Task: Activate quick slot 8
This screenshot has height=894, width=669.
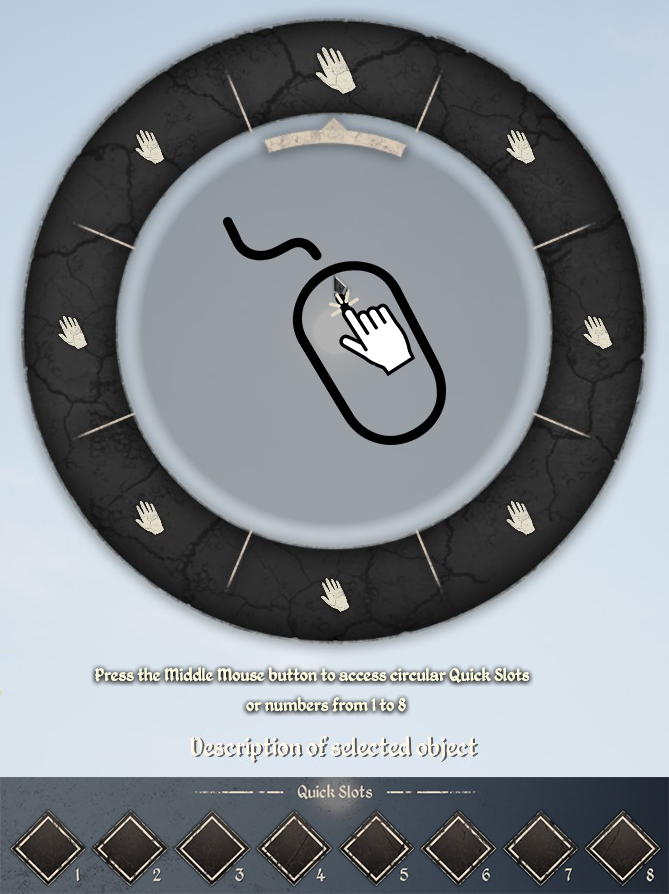Action: point(622,846)
